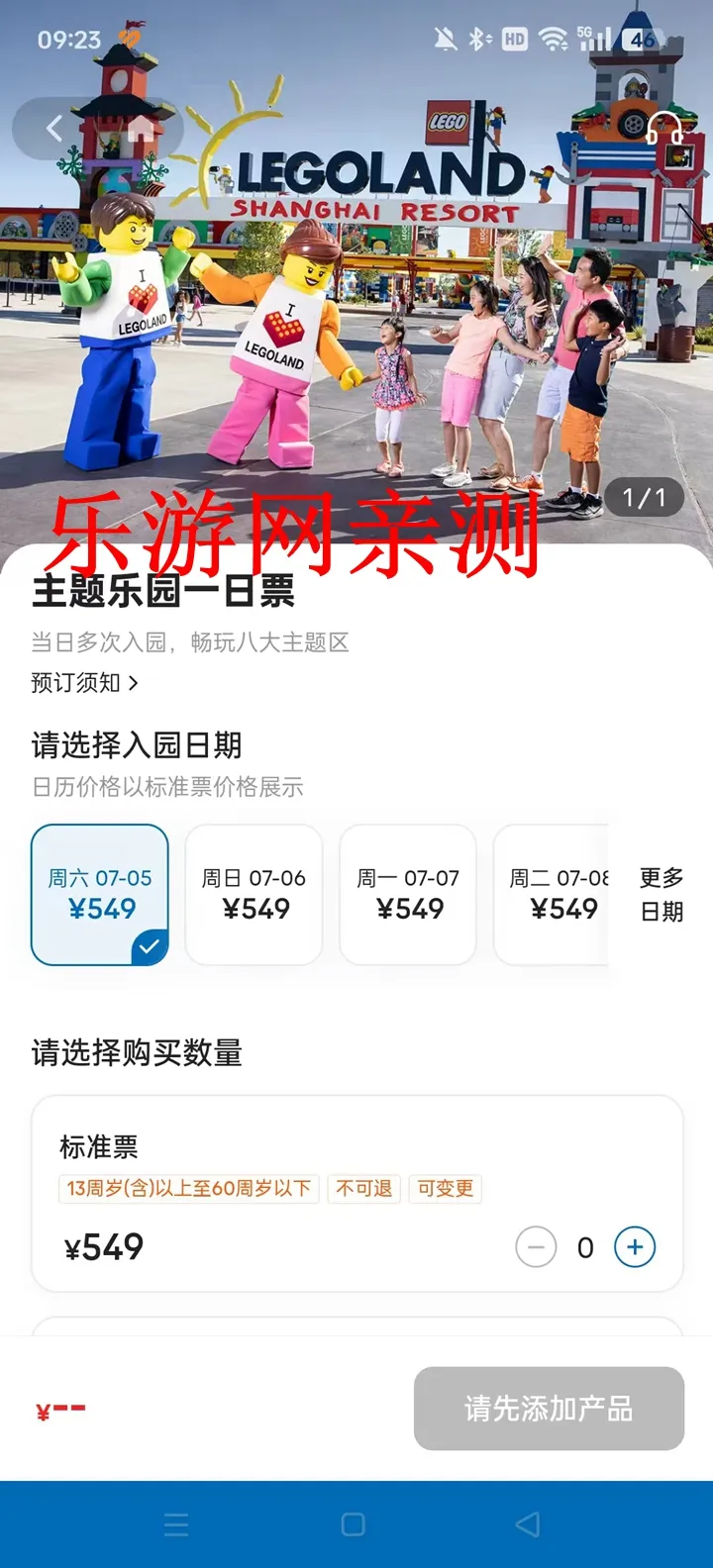
Task: Pick 周二 07-08 as the entry date
Action: [x=555, y=894]
